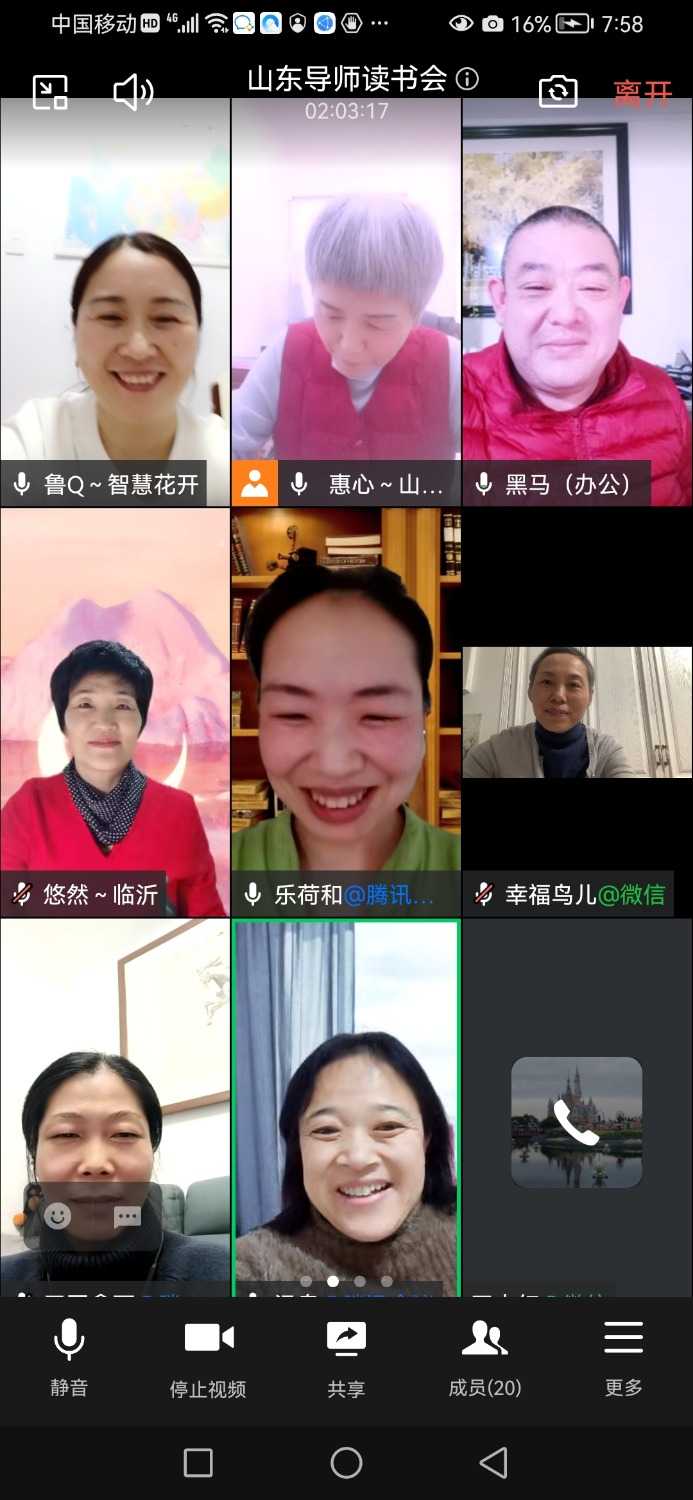Viewport: 693px width, 1500px height.
Task: Select the video tile of 幸福鸟儿@微信
Action: click(577, 712)
